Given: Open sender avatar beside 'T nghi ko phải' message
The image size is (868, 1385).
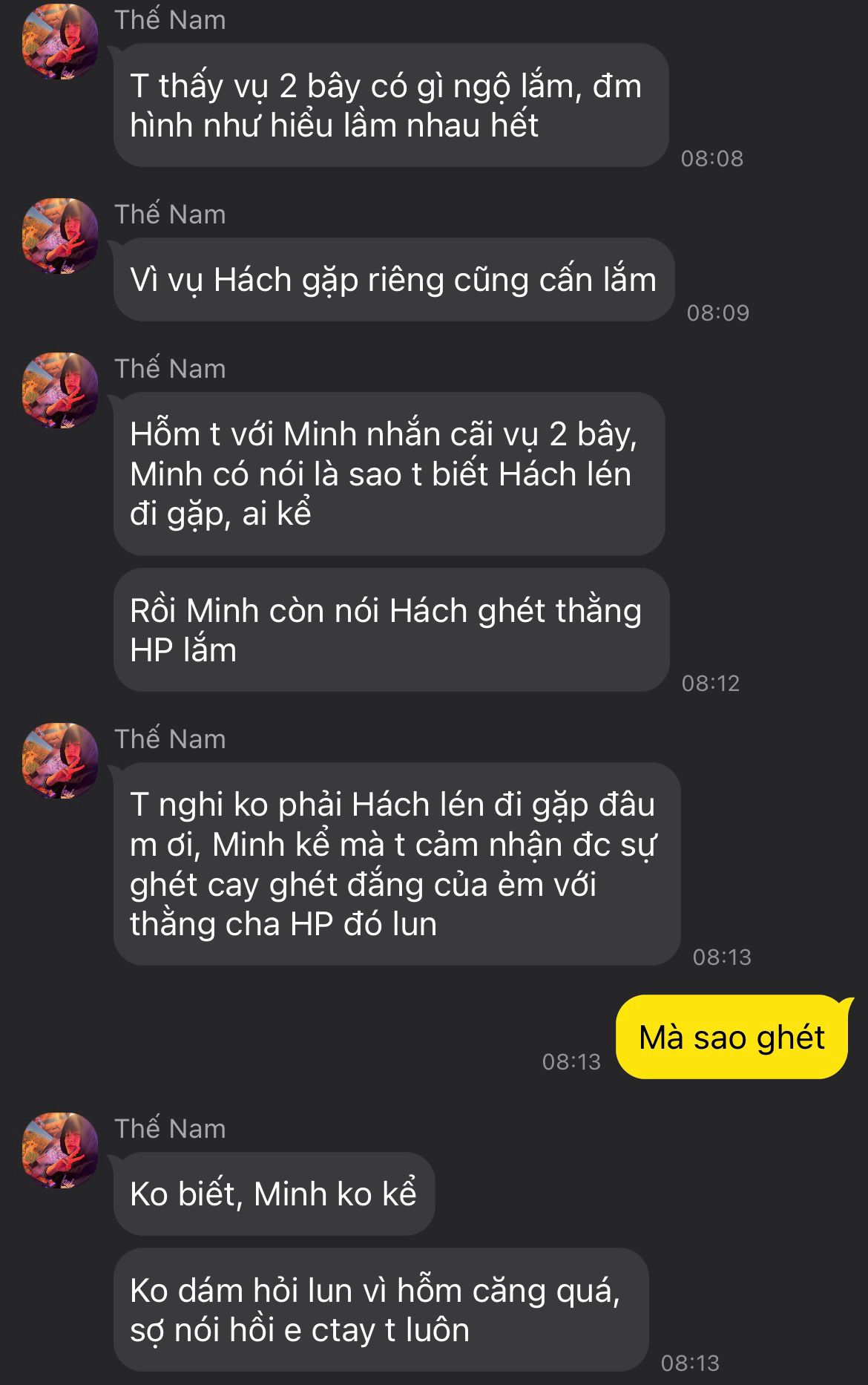Looking at the screenshot, I should 60,761.
